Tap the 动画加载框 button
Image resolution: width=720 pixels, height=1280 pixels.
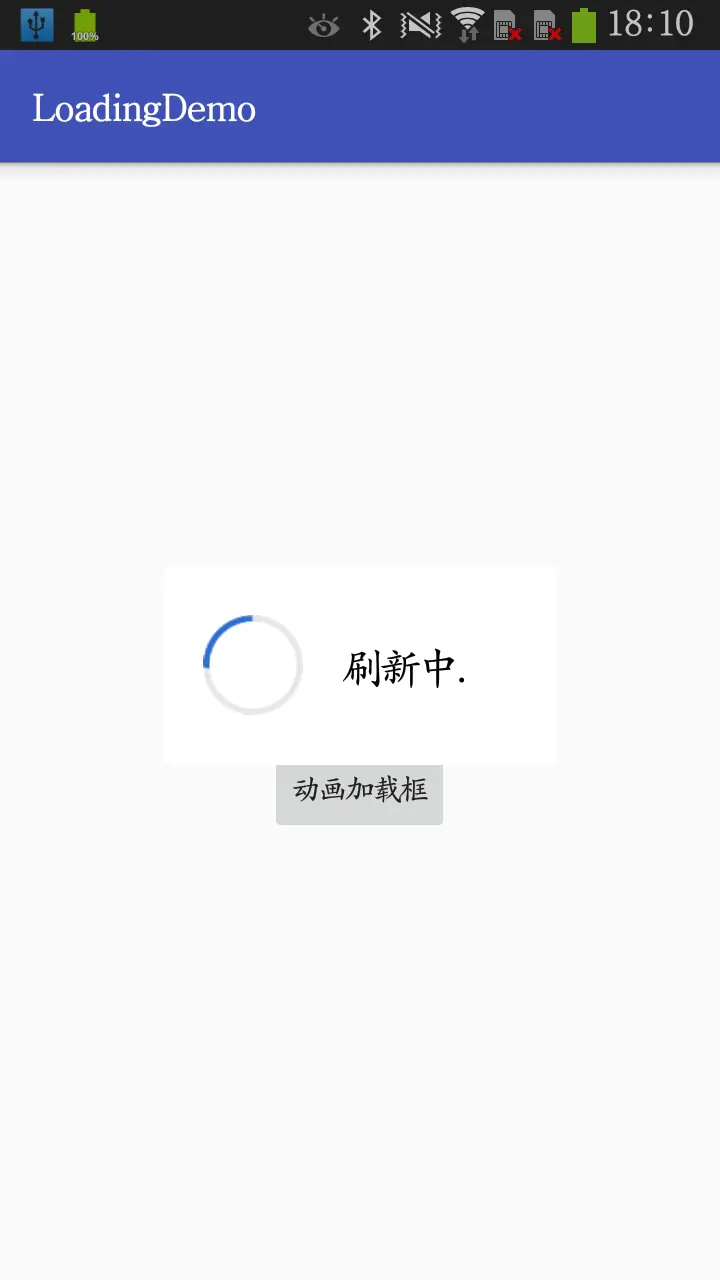tap(359, 794)
